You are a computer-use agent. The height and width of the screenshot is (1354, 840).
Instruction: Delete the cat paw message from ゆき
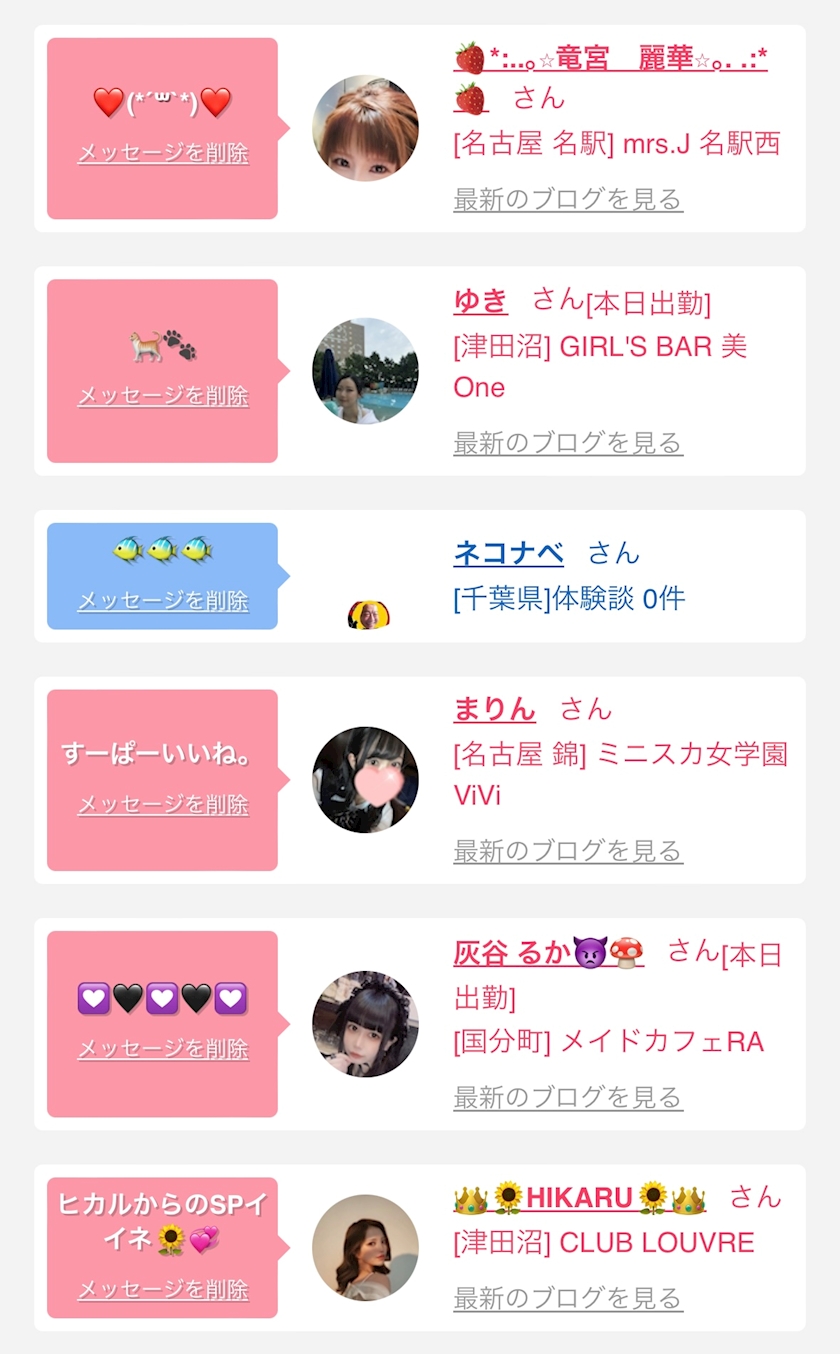click(x=163, y=396)
